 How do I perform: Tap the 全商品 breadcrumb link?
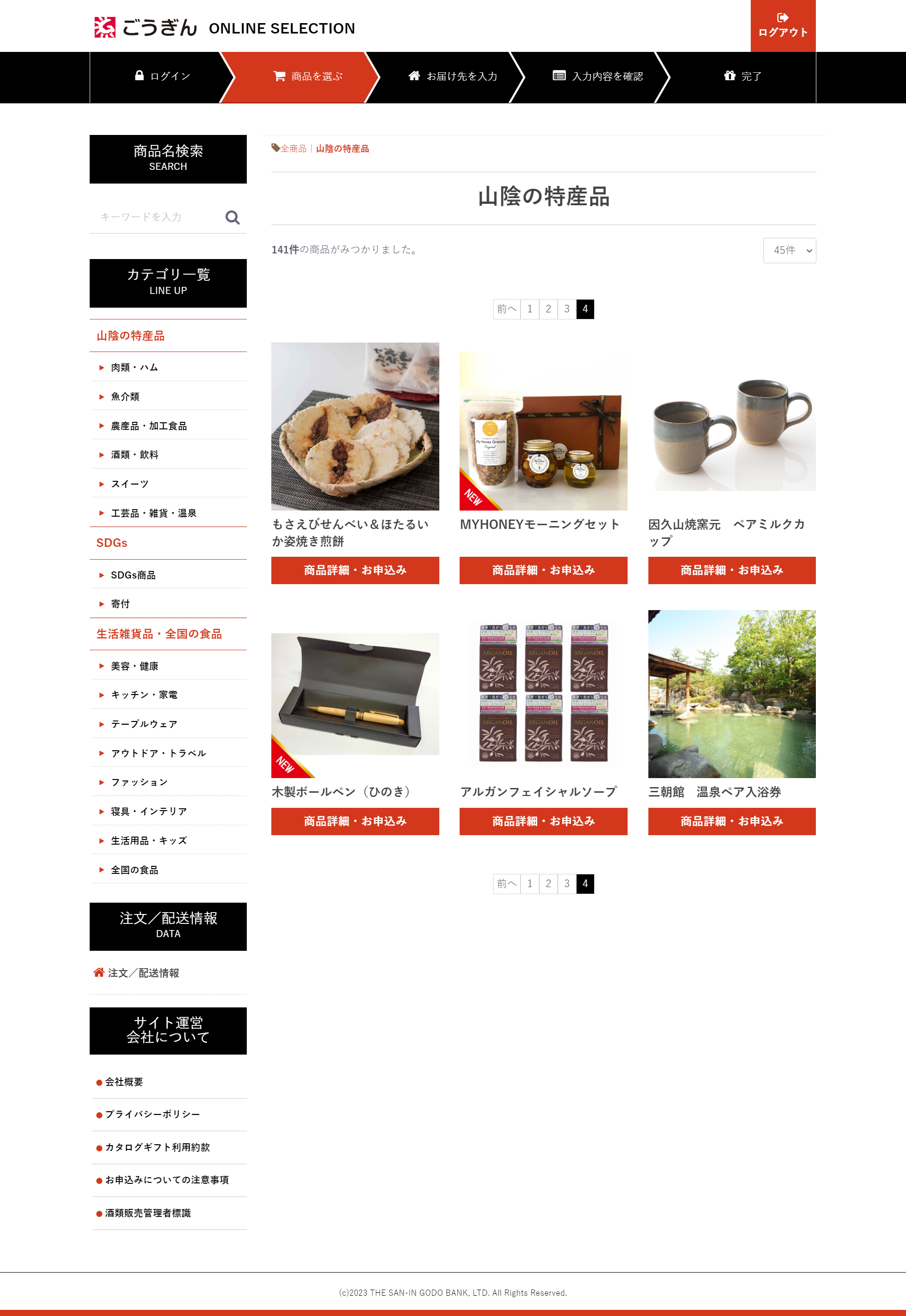coord(294,149)
